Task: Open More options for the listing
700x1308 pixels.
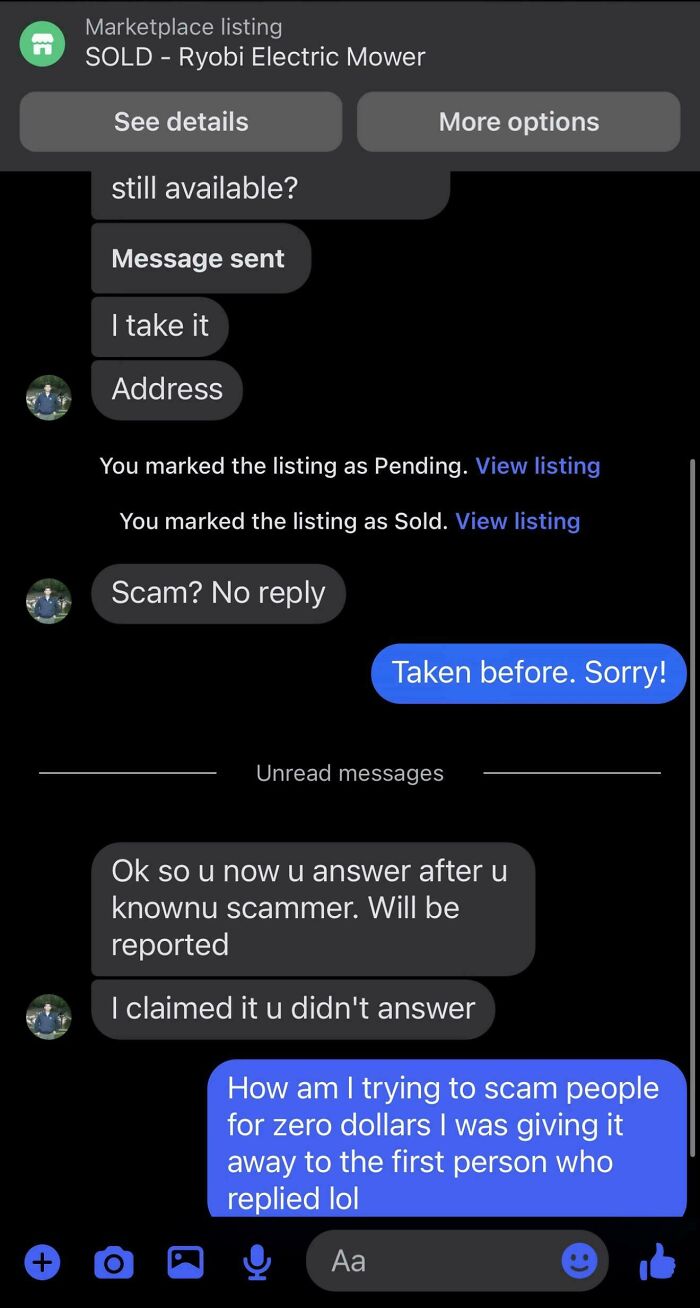Action: click(x=518, y=122)
